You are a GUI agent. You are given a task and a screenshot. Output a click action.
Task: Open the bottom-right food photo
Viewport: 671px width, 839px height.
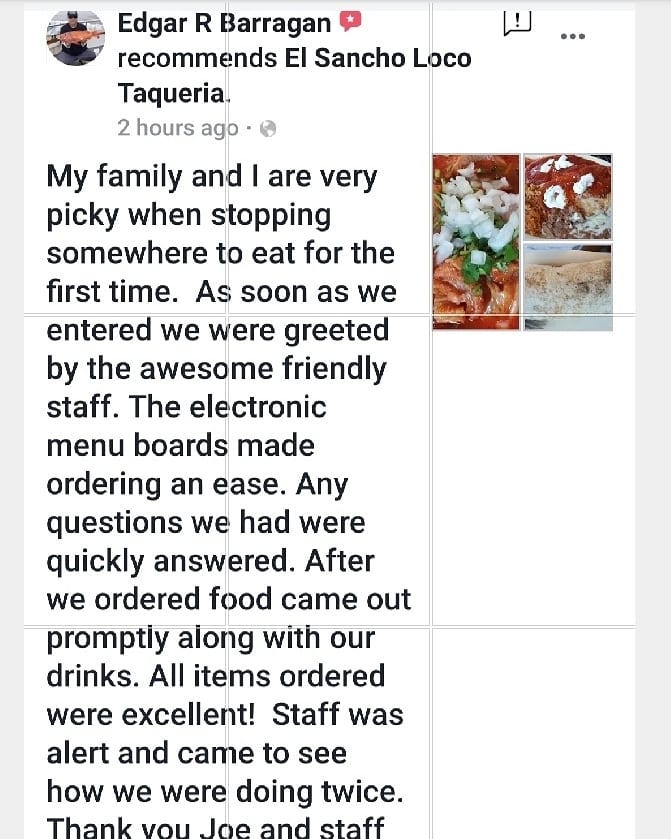click(x=567, y=286)
